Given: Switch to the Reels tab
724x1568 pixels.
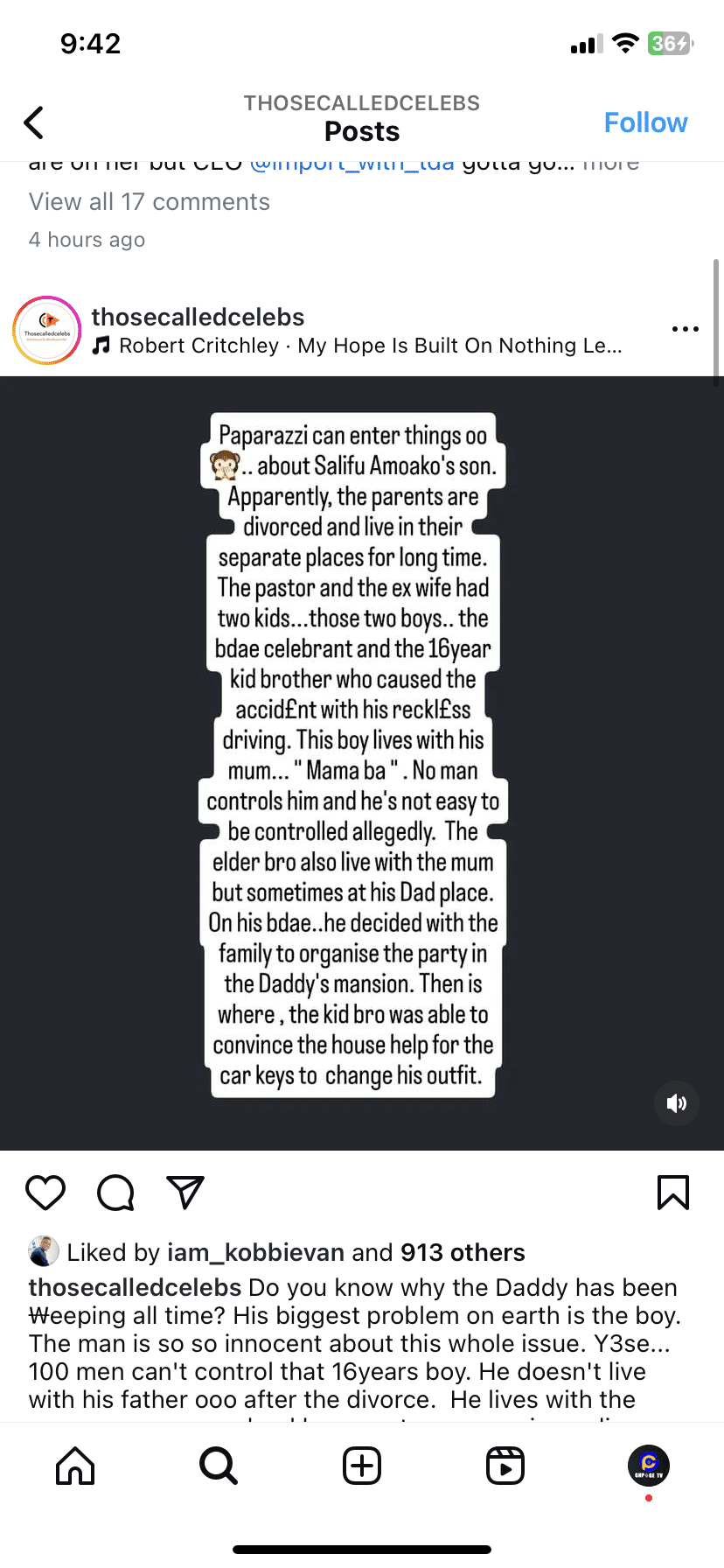Looking at the screenshot, I should 505,1466.
